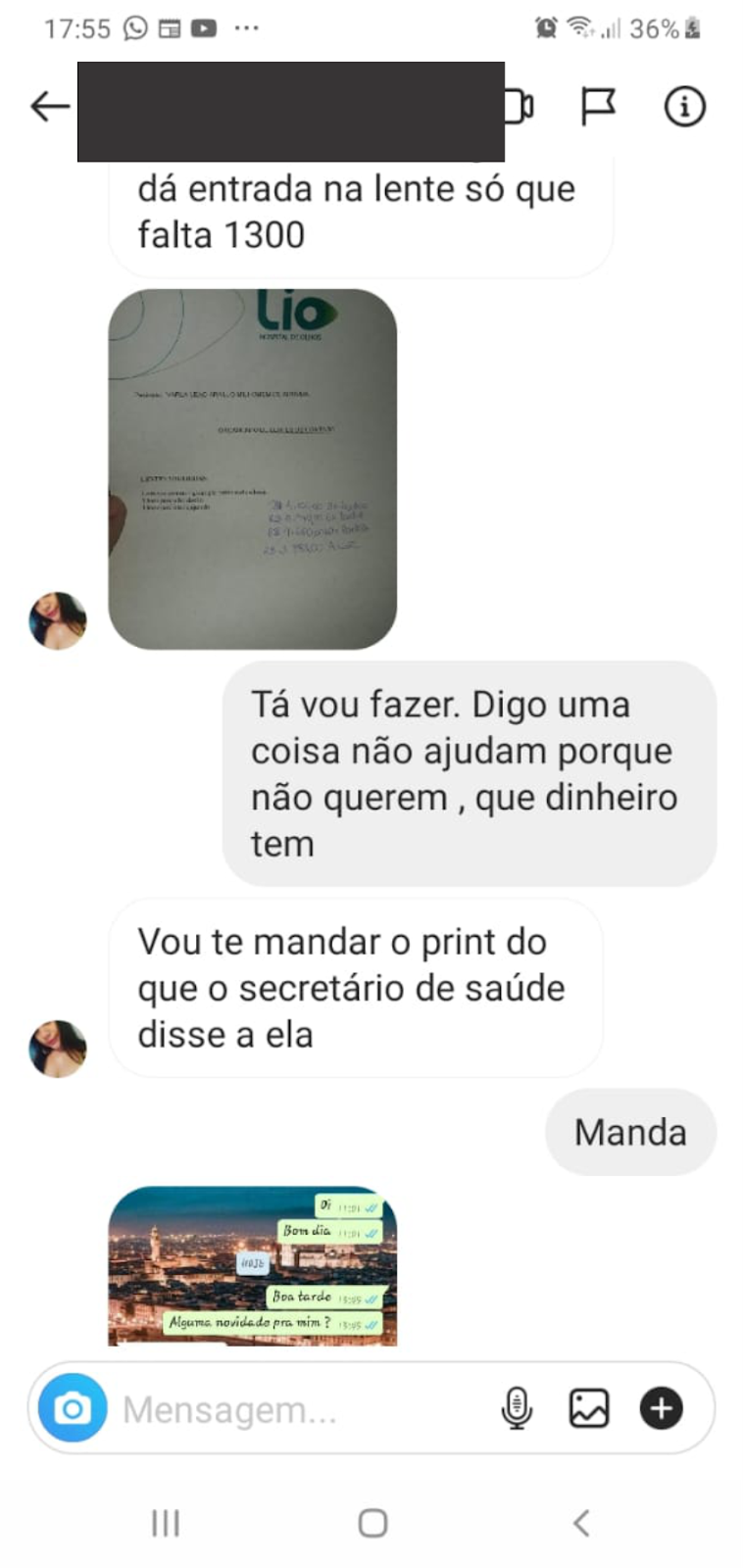
Task: Open the camera from message bar
Action: [x=73, y=1408]
